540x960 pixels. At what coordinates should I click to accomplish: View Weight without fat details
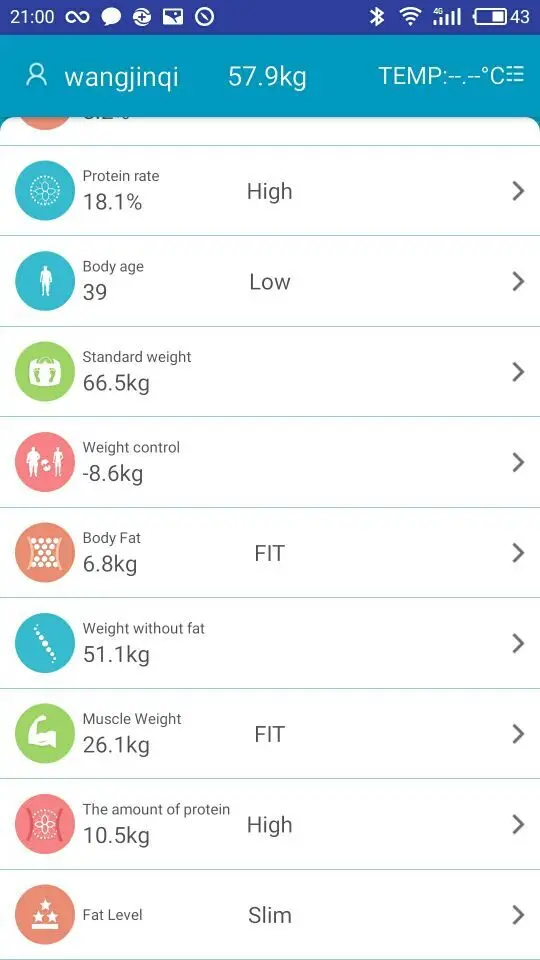pyautogui.click(x=270, y=643)
